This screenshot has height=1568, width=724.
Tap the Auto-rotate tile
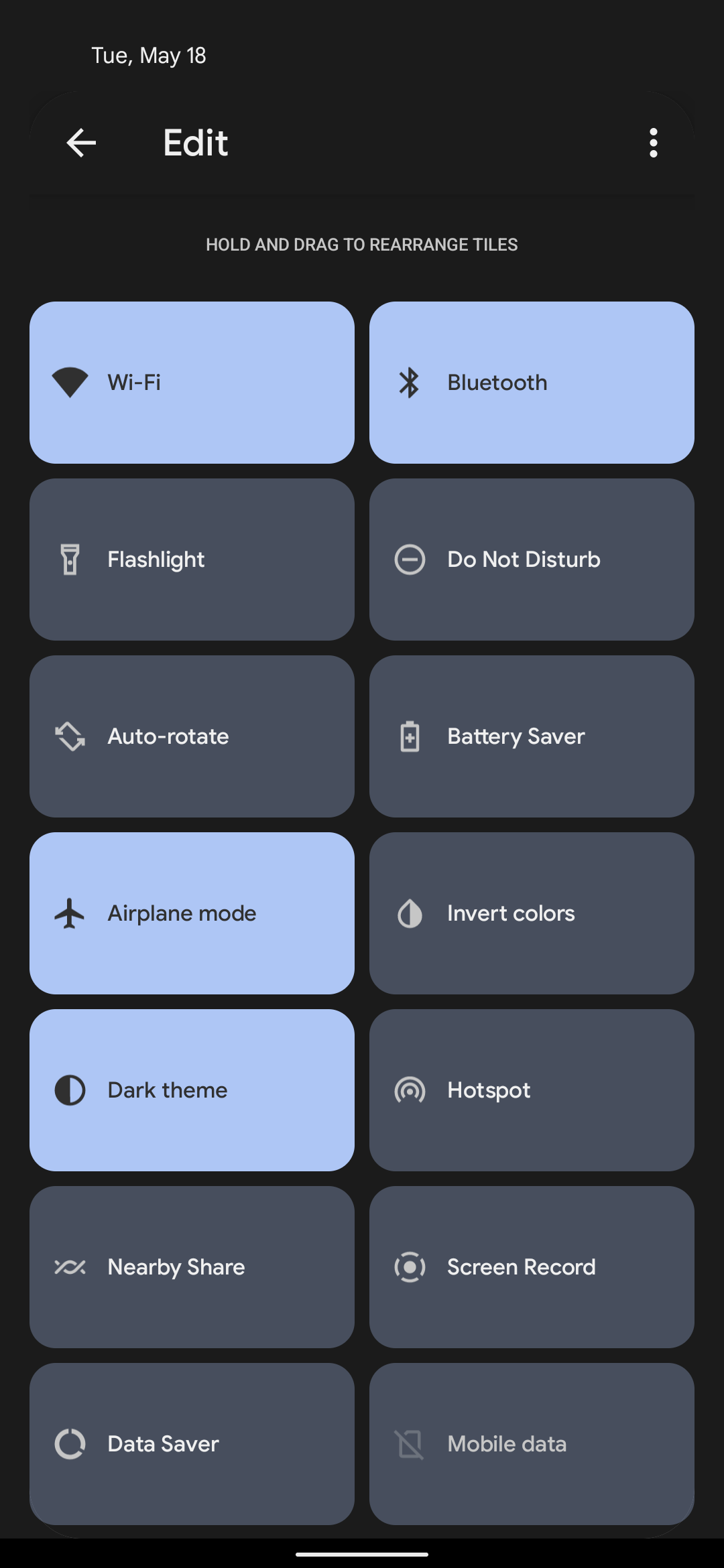[192, 736]
